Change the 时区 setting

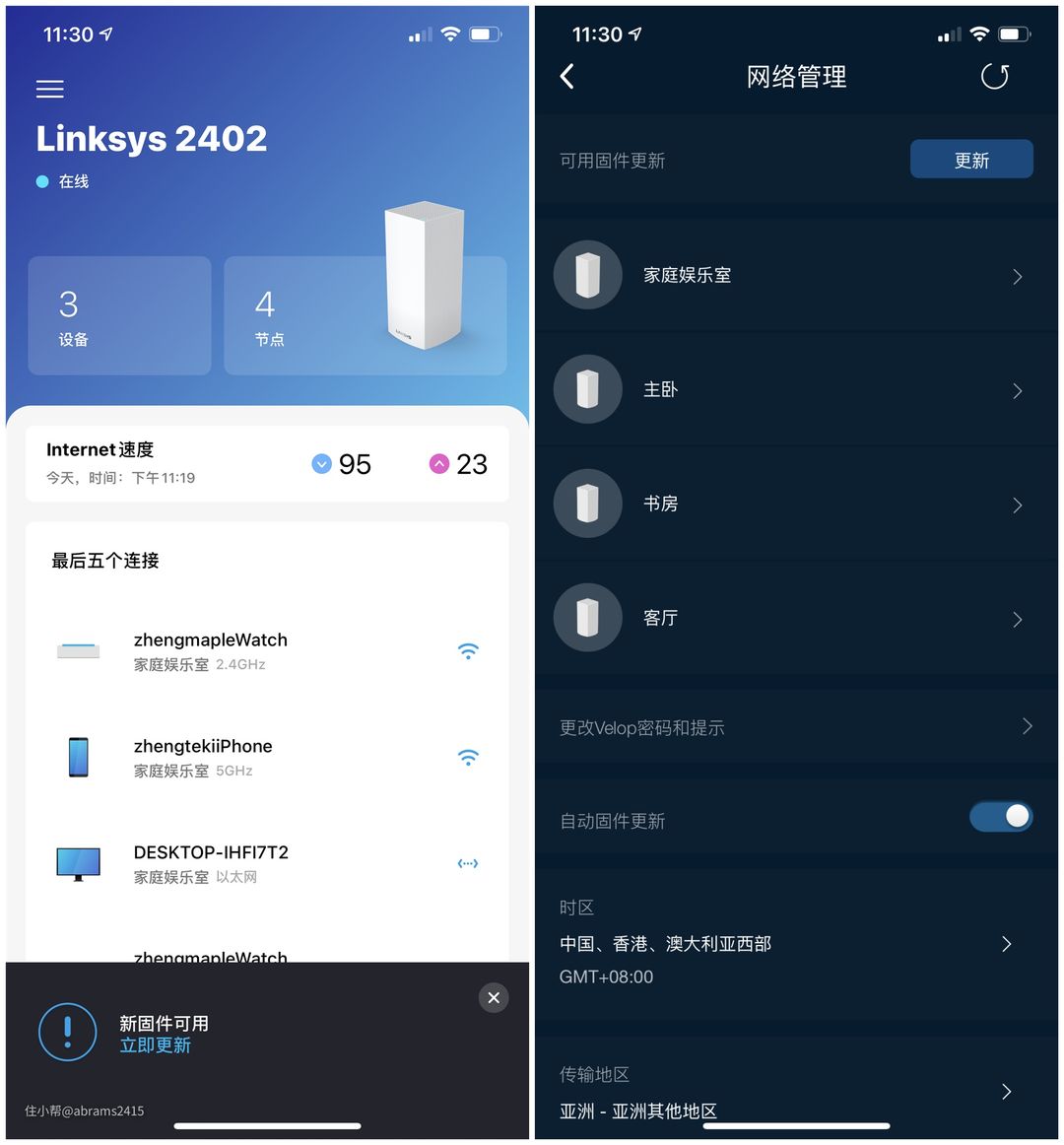pos(796,944)
